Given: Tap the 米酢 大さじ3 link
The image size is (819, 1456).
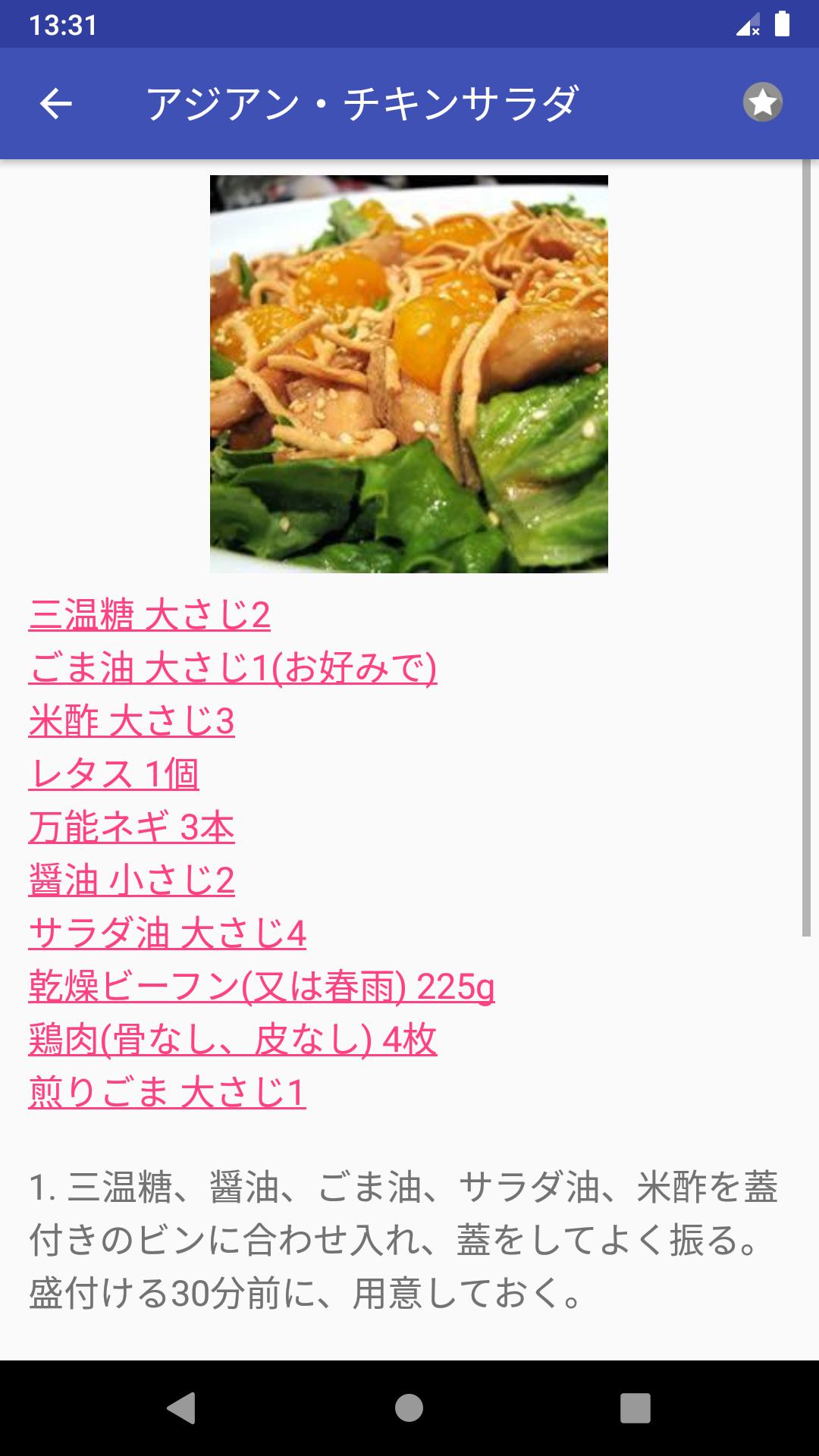Looking at the screenshot, I should coord(131,720).
